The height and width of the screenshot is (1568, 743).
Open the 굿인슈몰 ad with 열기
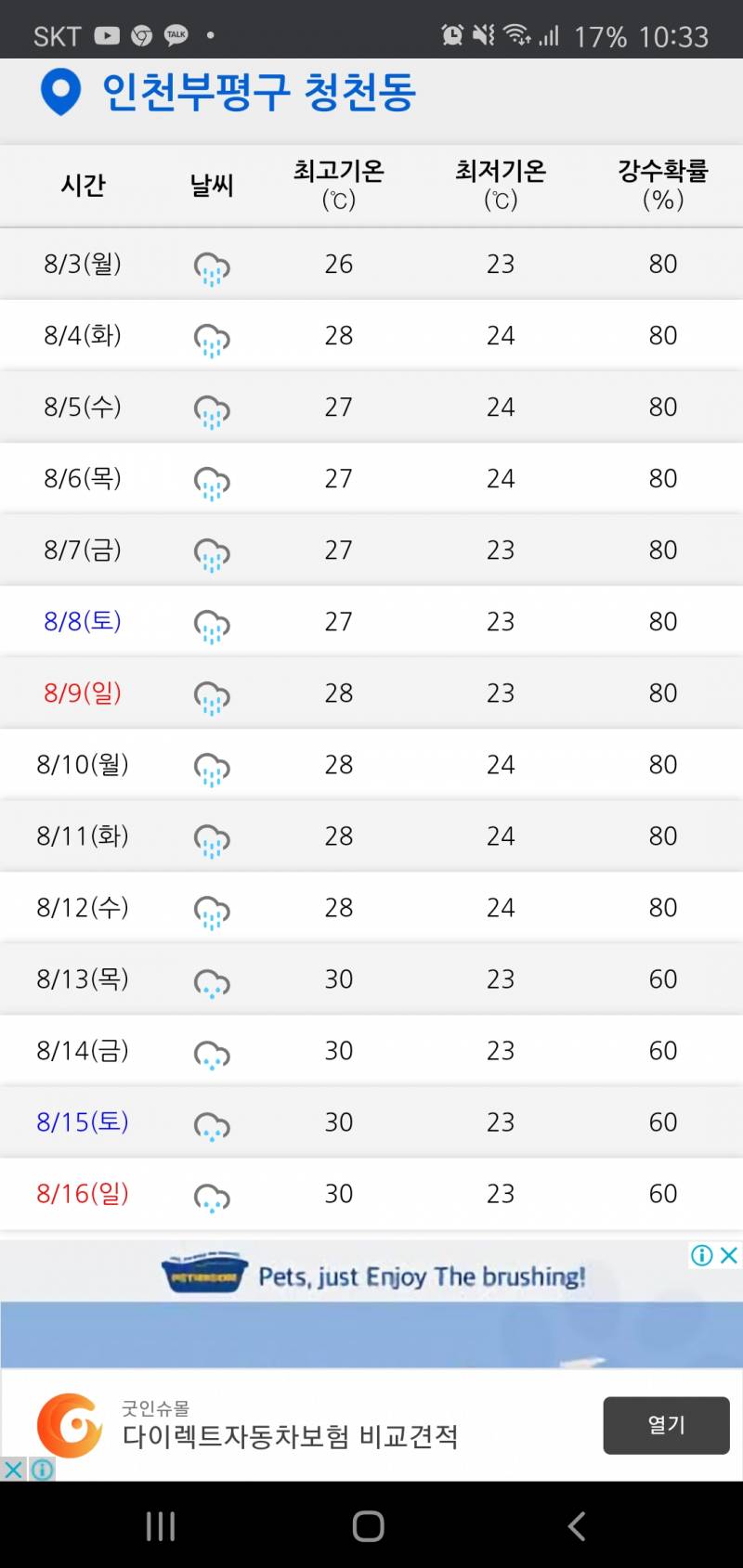coord(665,1424)
